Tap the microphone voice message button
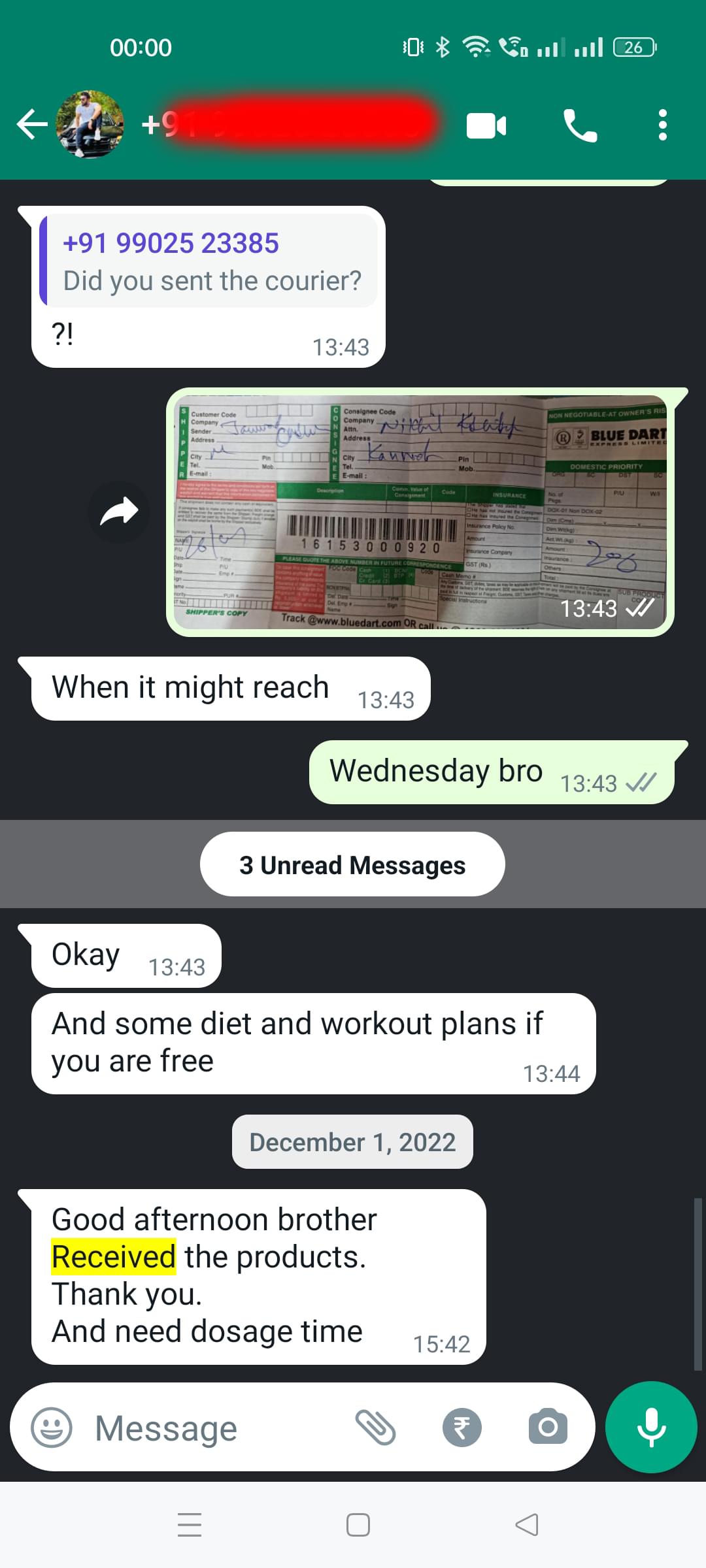This screenshot has width=706, height=1568. pyautogui.click(x=651, y=1428)
